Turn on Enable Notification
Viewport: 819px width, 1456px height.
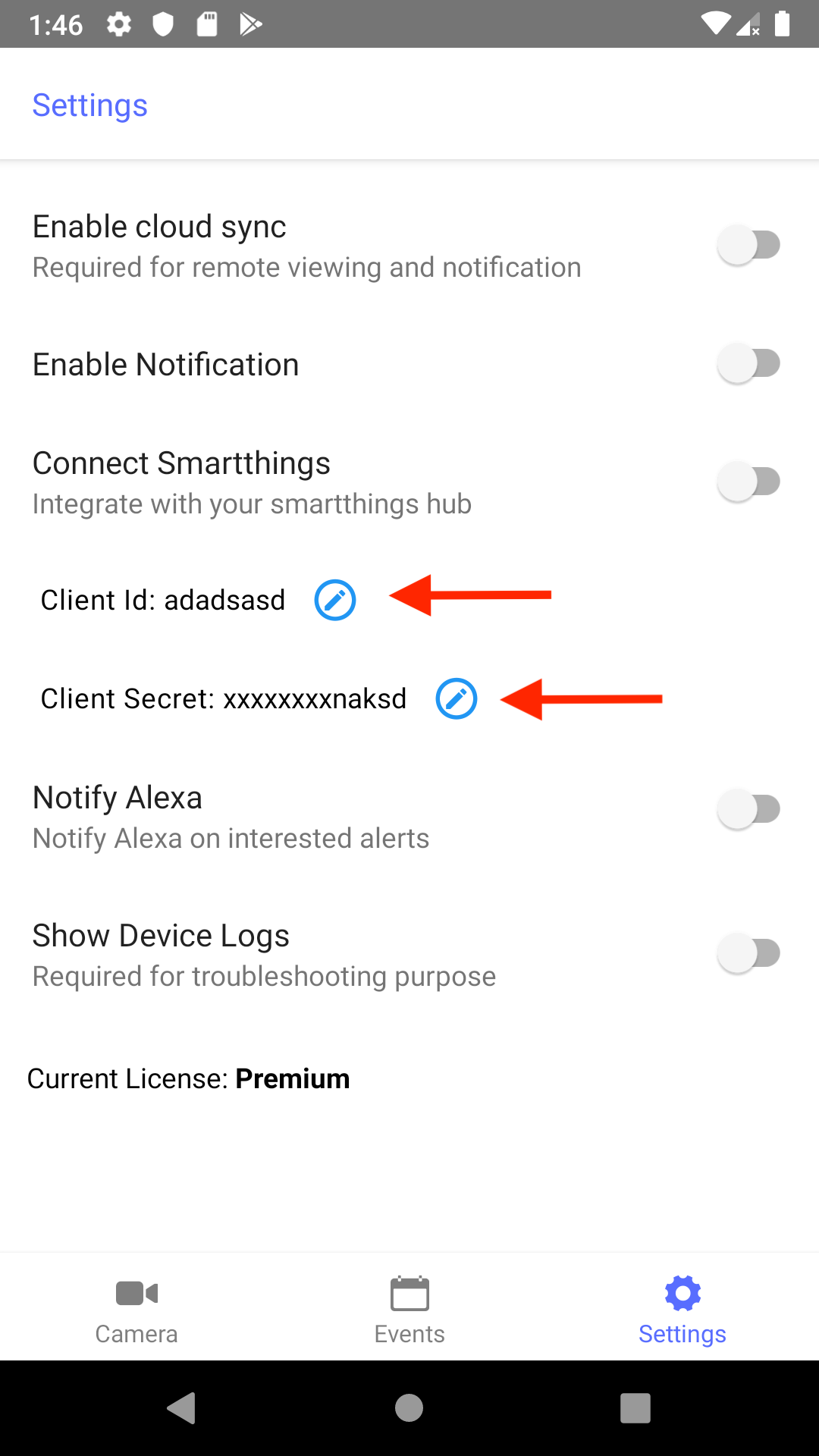pyautogui.click(x=748, y=363)
